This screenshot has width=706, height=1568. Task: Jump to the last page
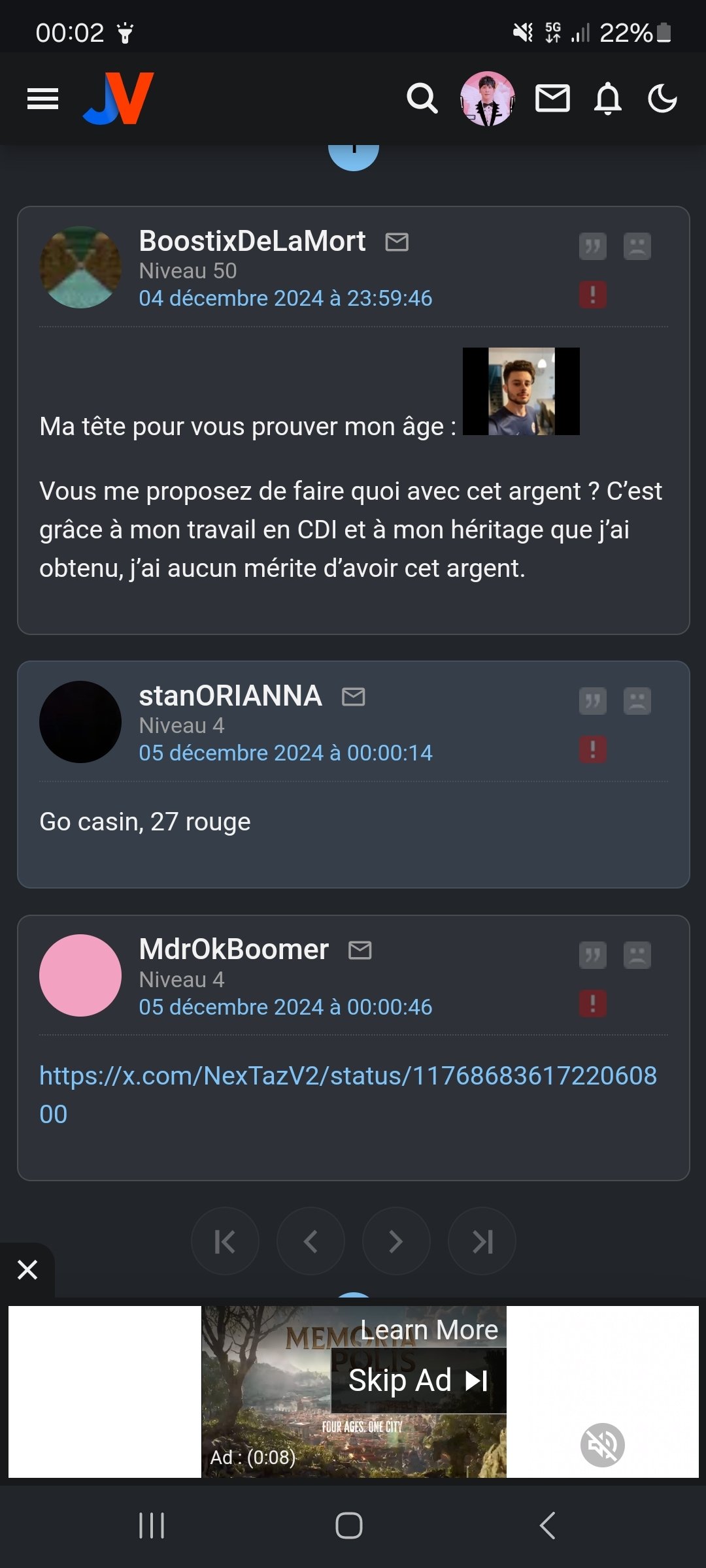[x=482, y=1241]
